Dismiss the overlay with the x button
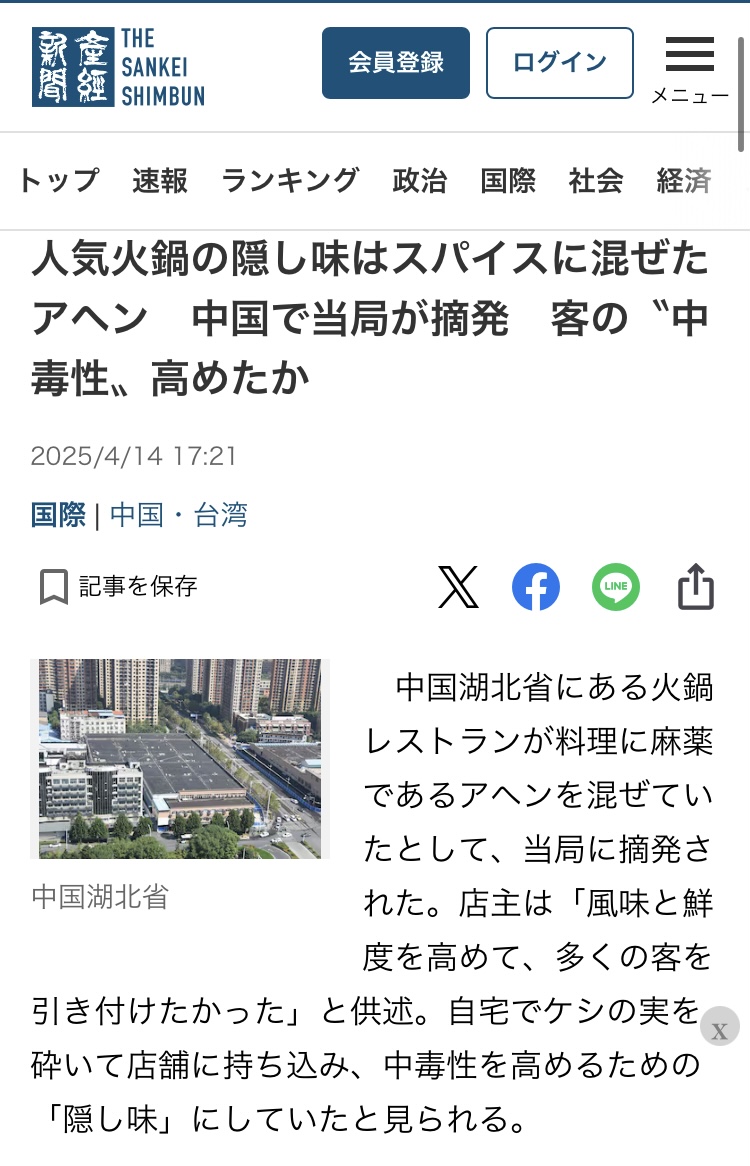The width and height of the screenshot is (750, 1166). click(x=720, y=1029)
